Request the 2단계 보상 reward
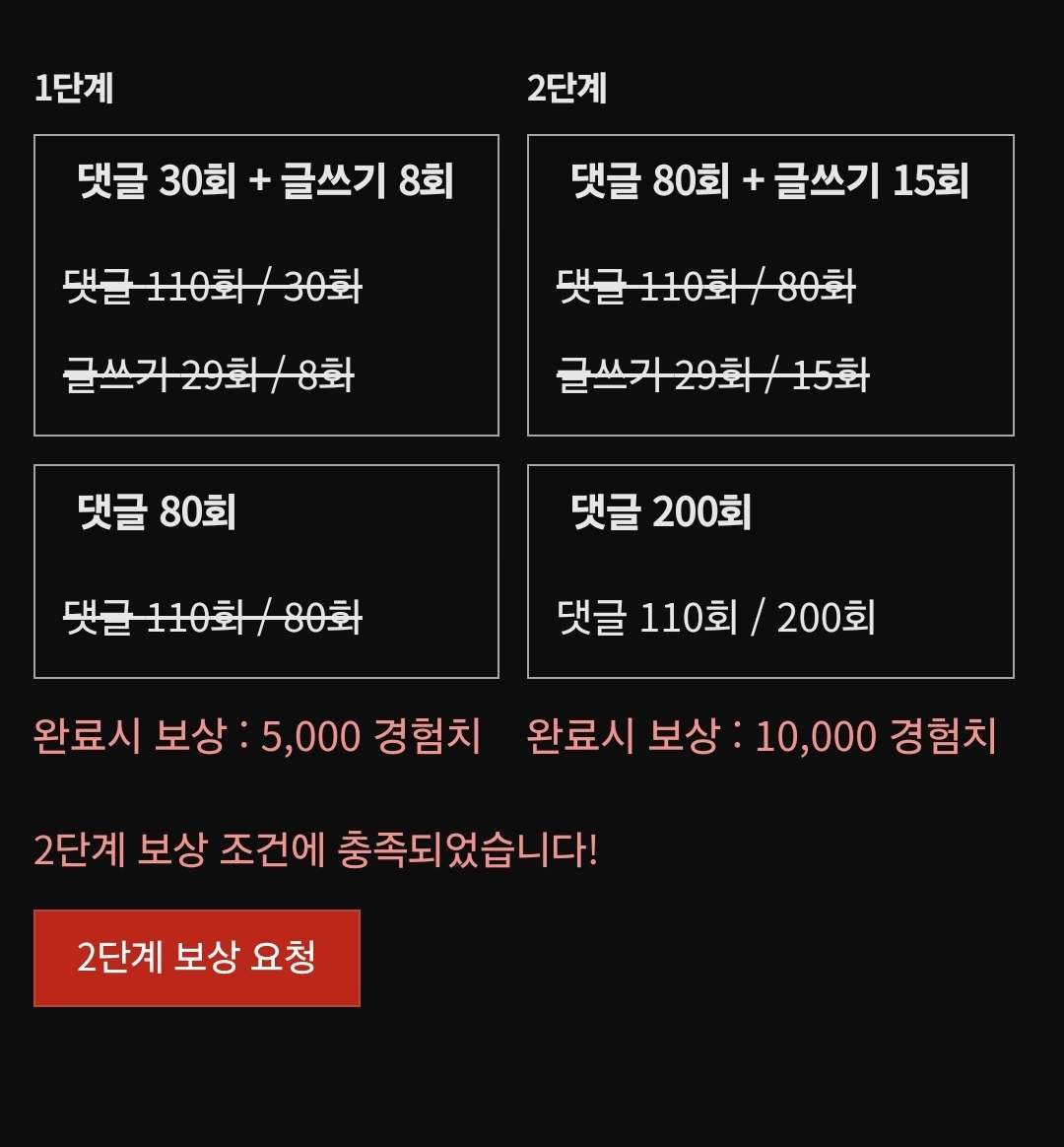The height and width of the screenshot is (1147, 1064). tap(196, 958)
